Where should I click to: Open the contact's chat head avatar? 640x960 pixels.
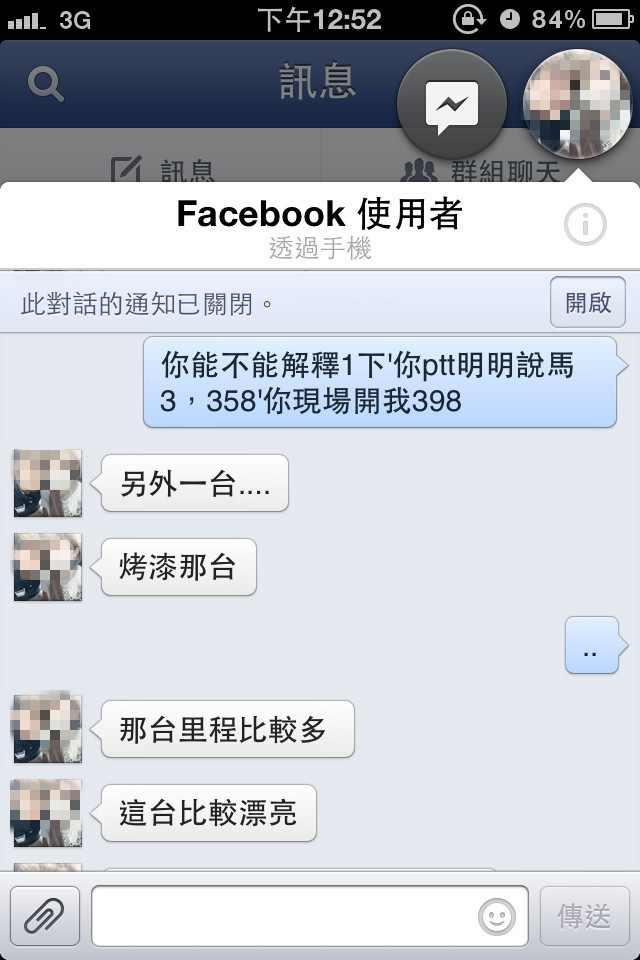coord(576,105)
